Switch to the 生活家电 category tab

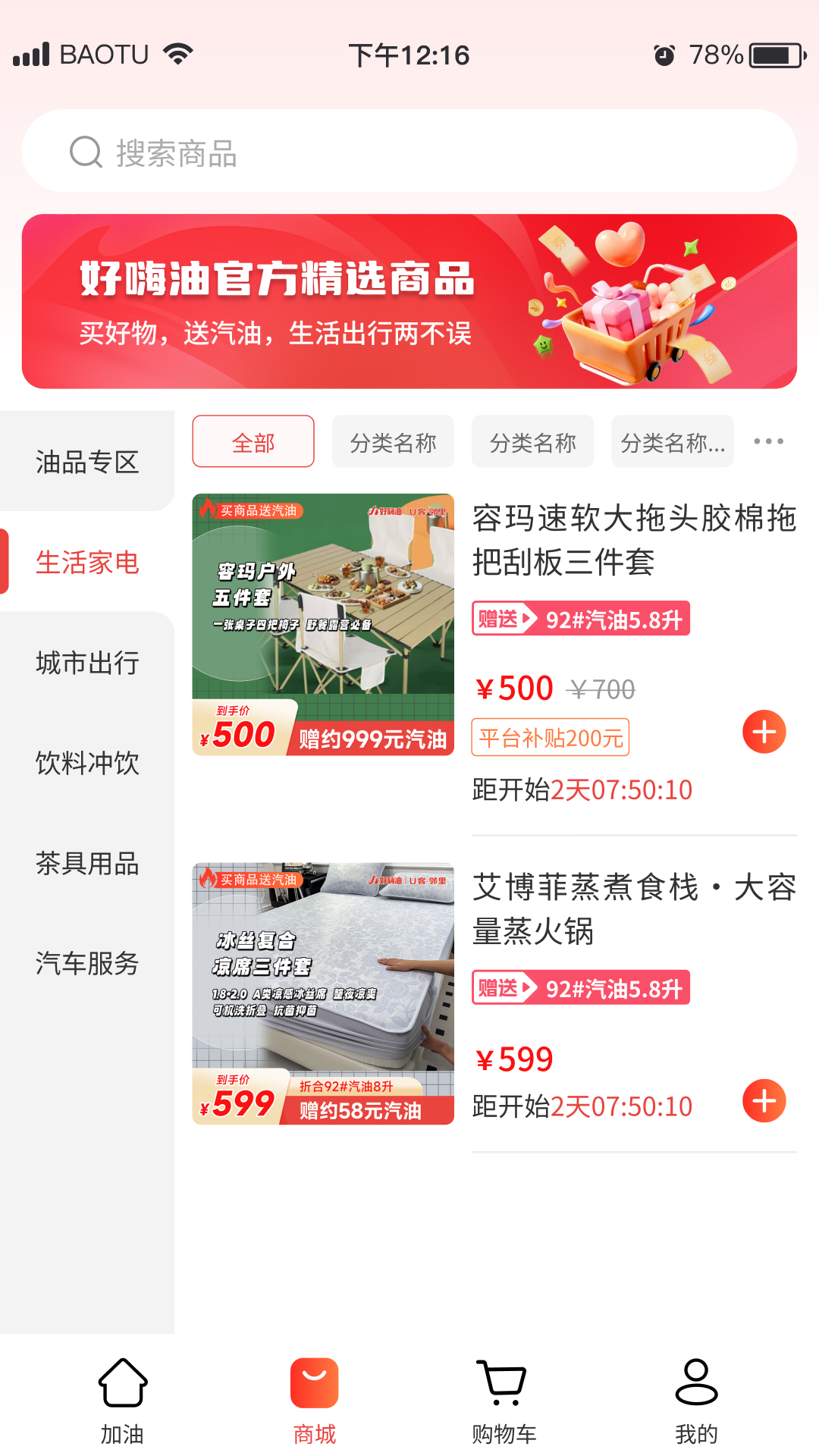(87, 564)
